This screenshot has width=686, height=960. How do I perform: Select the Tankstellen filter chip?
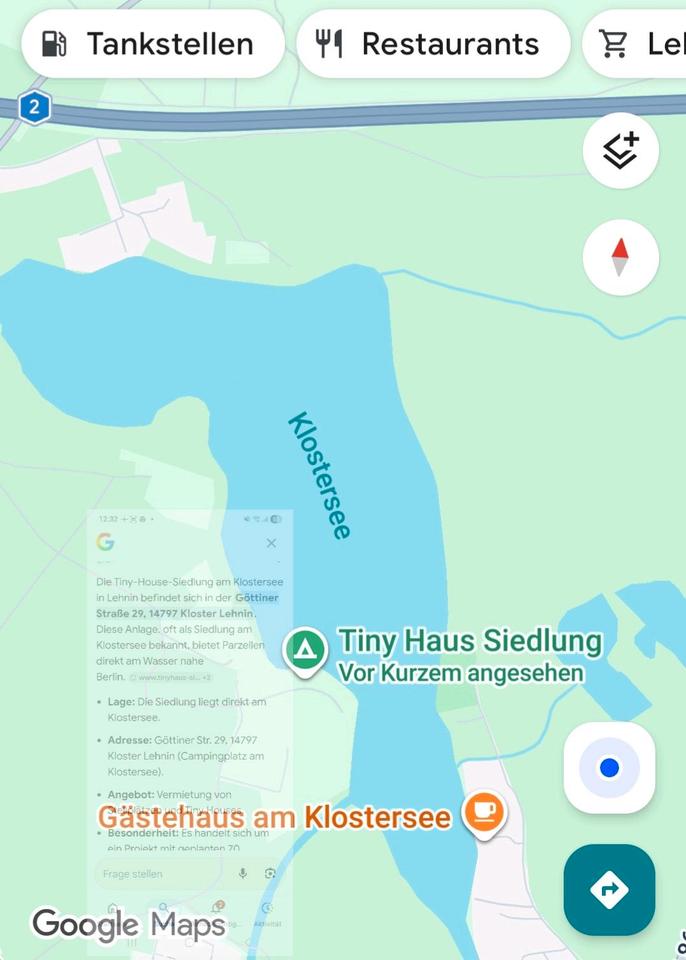tap(152, 44)
